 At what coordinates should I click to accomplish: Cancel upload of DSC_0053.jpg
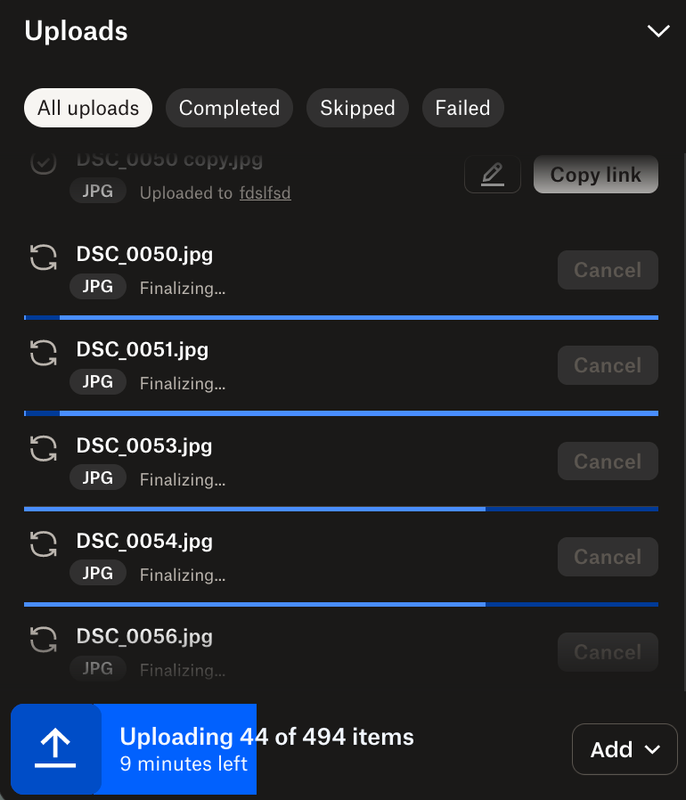(x=607, y=462)
